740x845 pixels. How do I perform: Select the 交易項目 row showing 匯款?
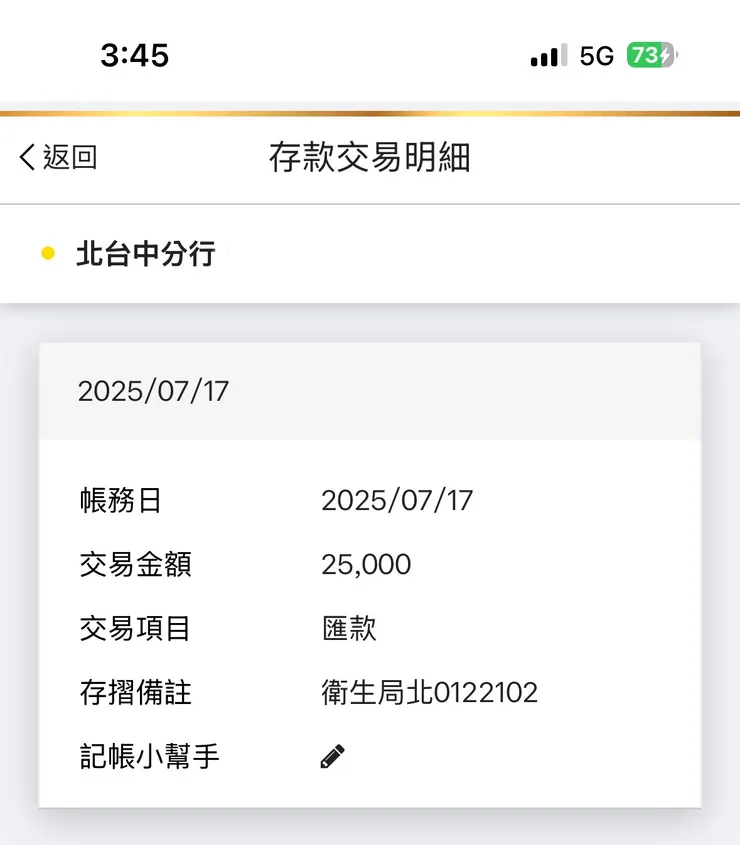pyautogui.click(x=348, y=628)
